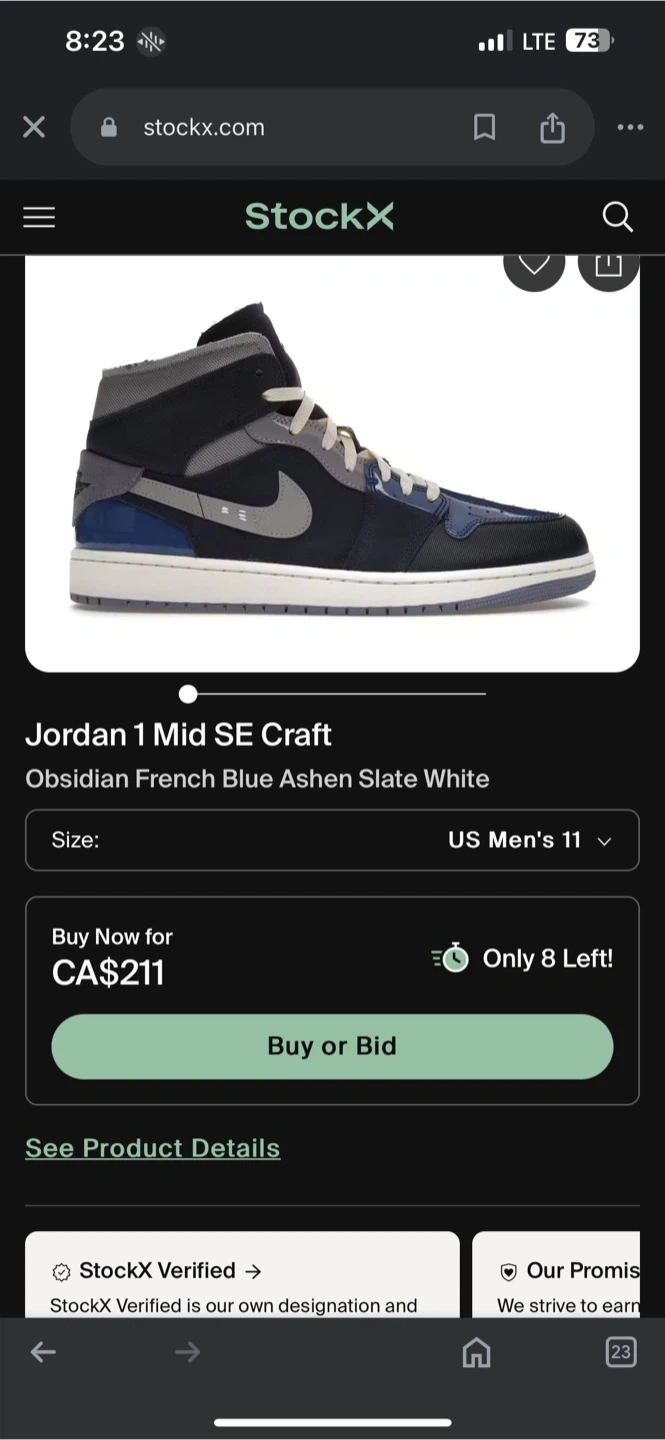Share the page from the browser toolbar
Image resolution: width=665 pixels, height=1440 pixels.
[x=552, y=127]
